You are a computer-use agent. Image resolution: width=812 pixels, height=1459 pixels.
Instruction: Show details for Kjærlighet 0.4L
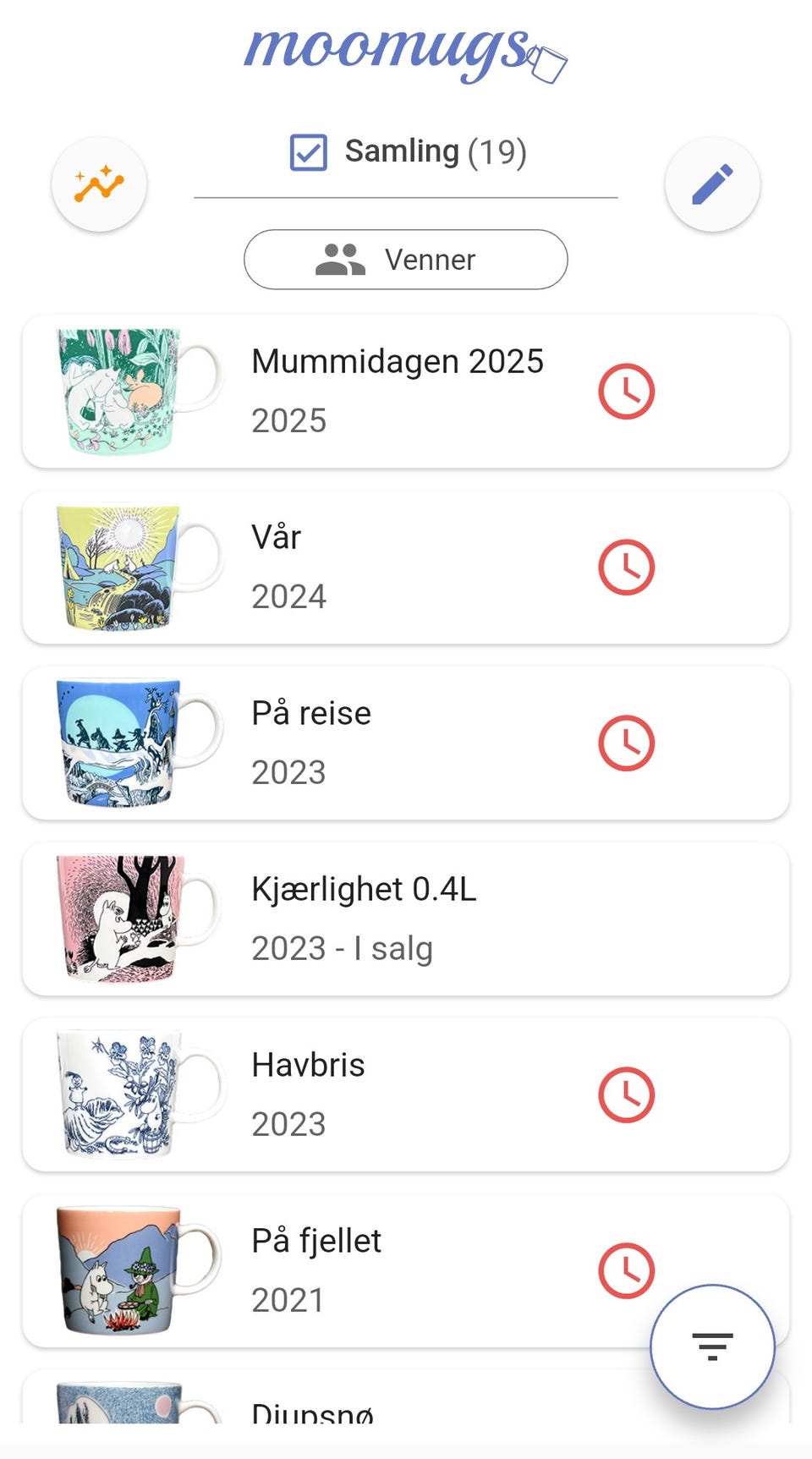[398, 919]
